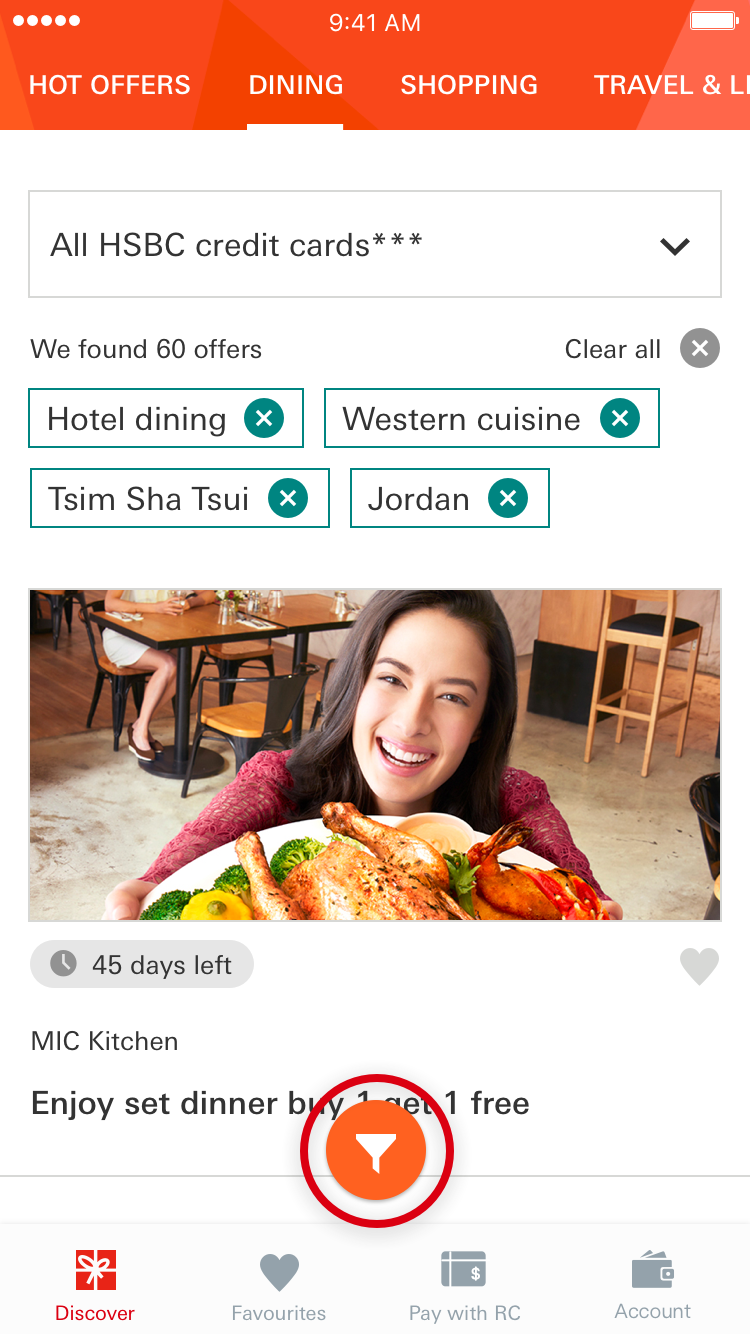This screenshot has height=1334, width=750.
Task: Open the Pay with RC tab
Action: click(464, 1285)
